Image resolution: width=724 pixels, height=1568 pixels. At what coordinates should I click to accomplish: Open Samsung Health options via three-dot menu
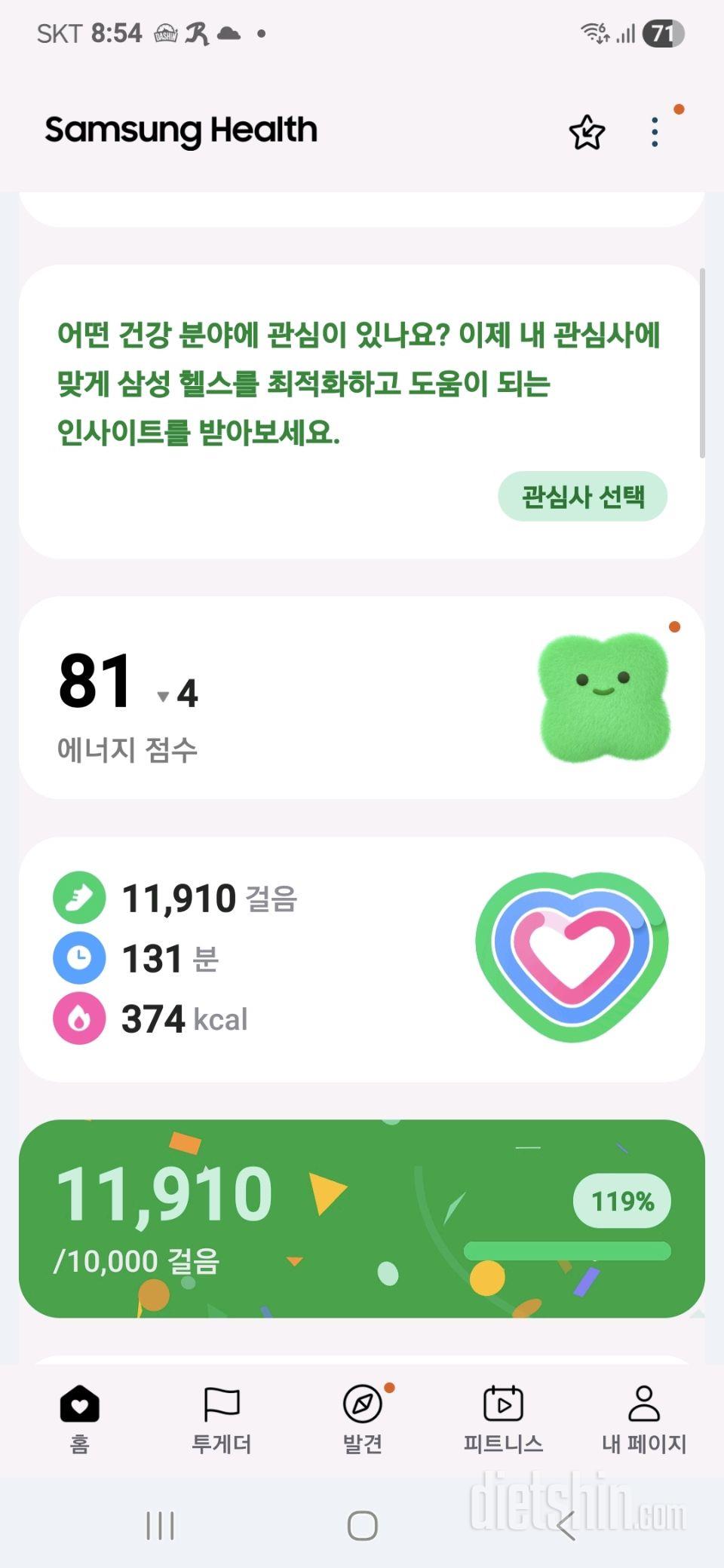pos(655,130)
